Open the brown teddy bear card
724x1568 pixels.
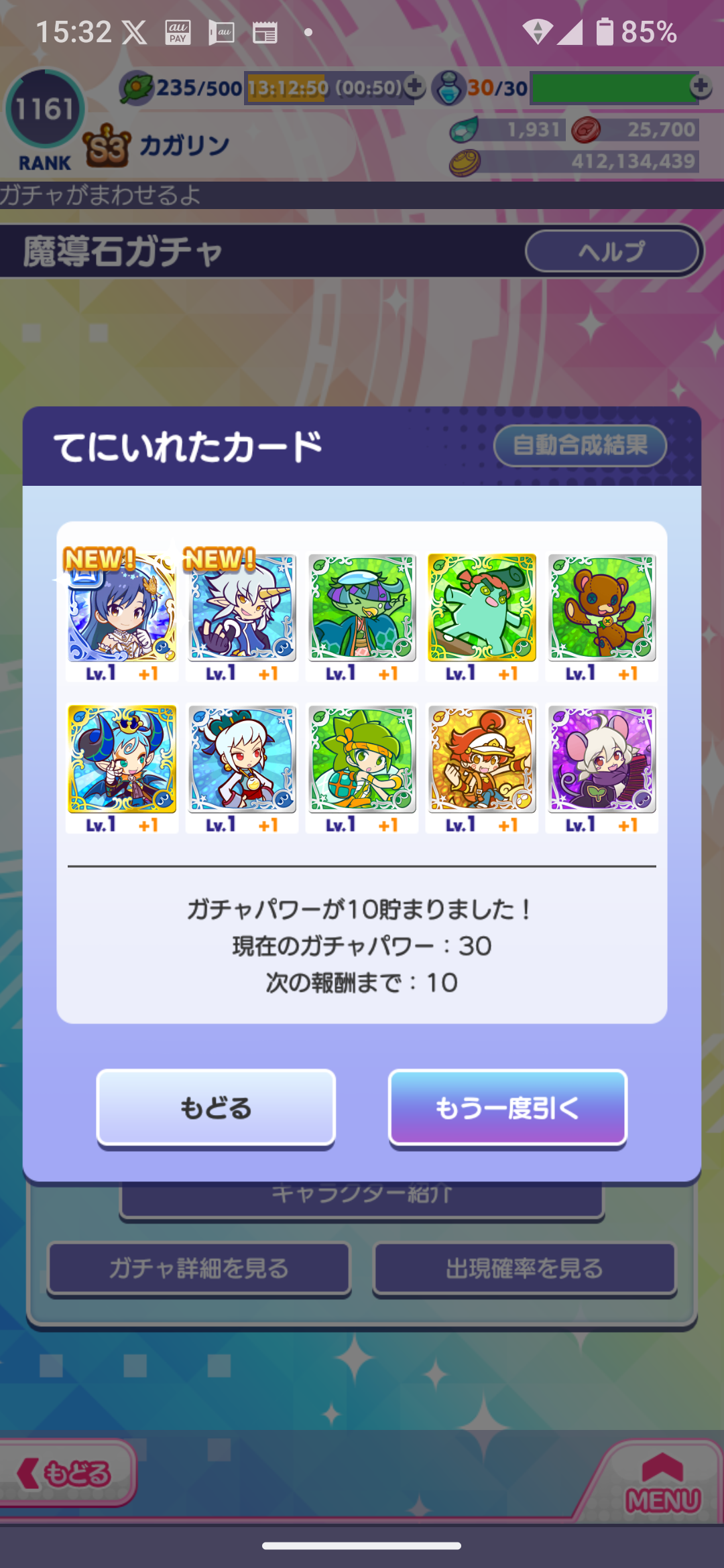coord(601,608)
